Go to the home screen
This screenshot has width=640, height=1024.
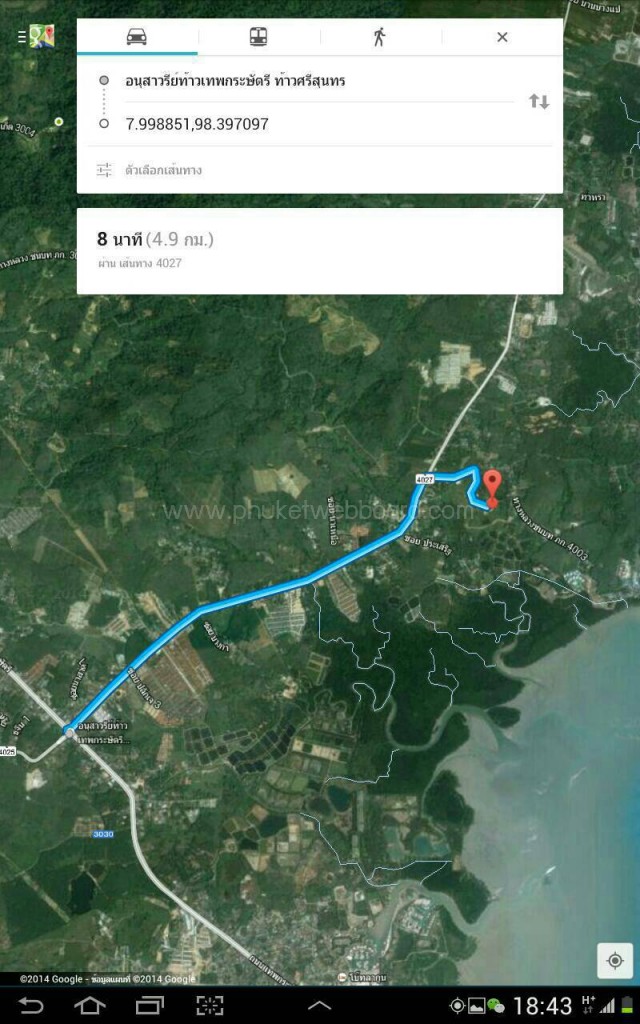coord(90,1004)
